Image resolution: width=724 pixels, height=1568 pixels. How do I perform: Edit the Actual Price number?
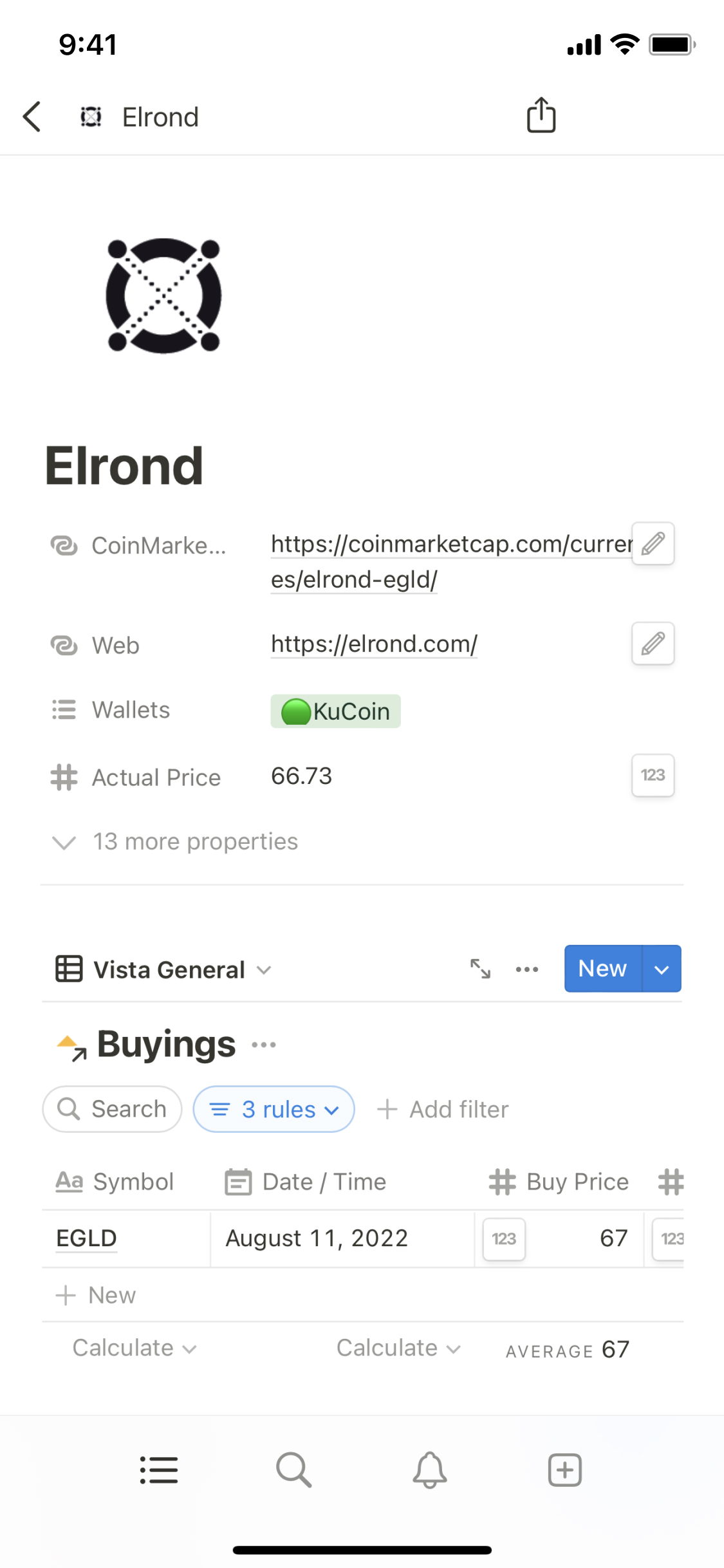click(x=653, y=776)
